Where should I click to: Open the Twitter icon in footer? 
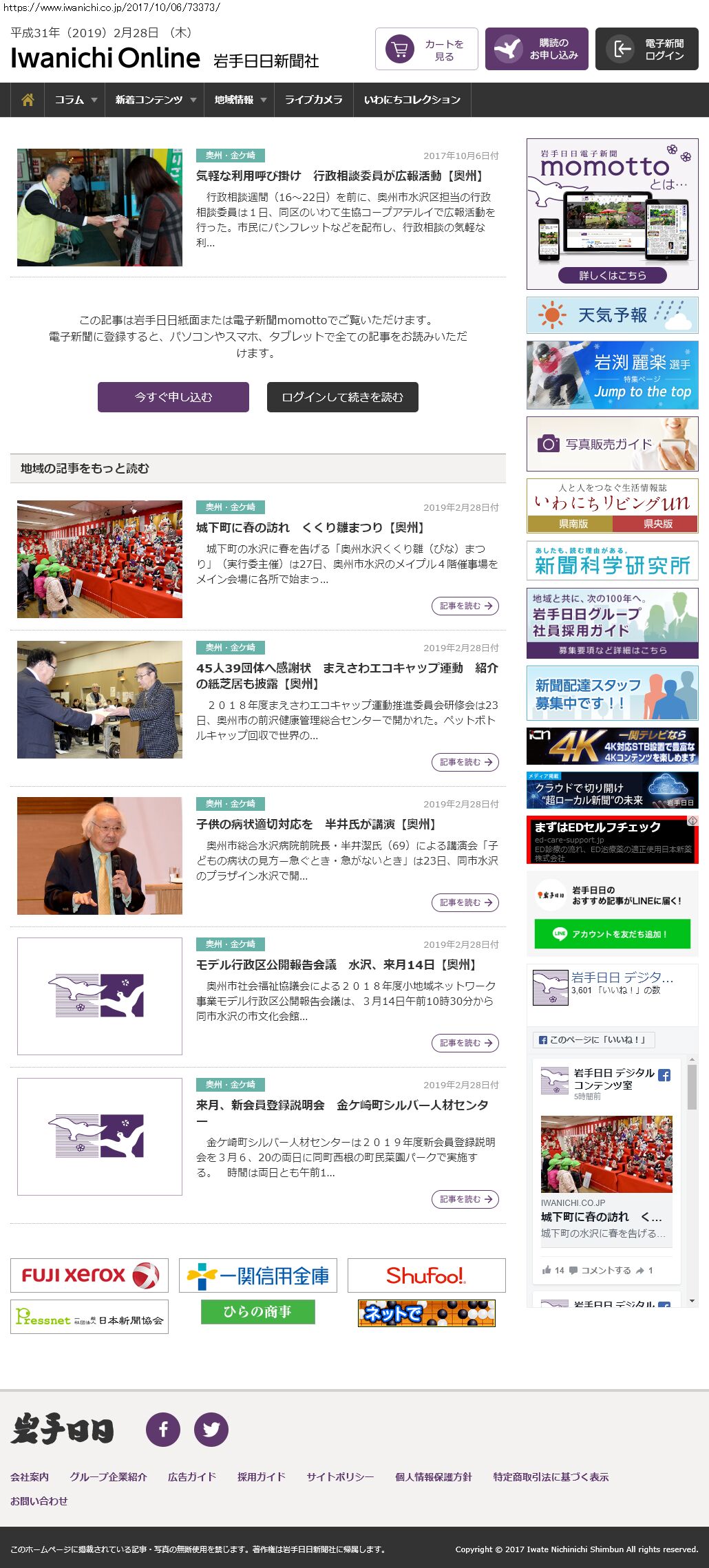(211, 1429)
